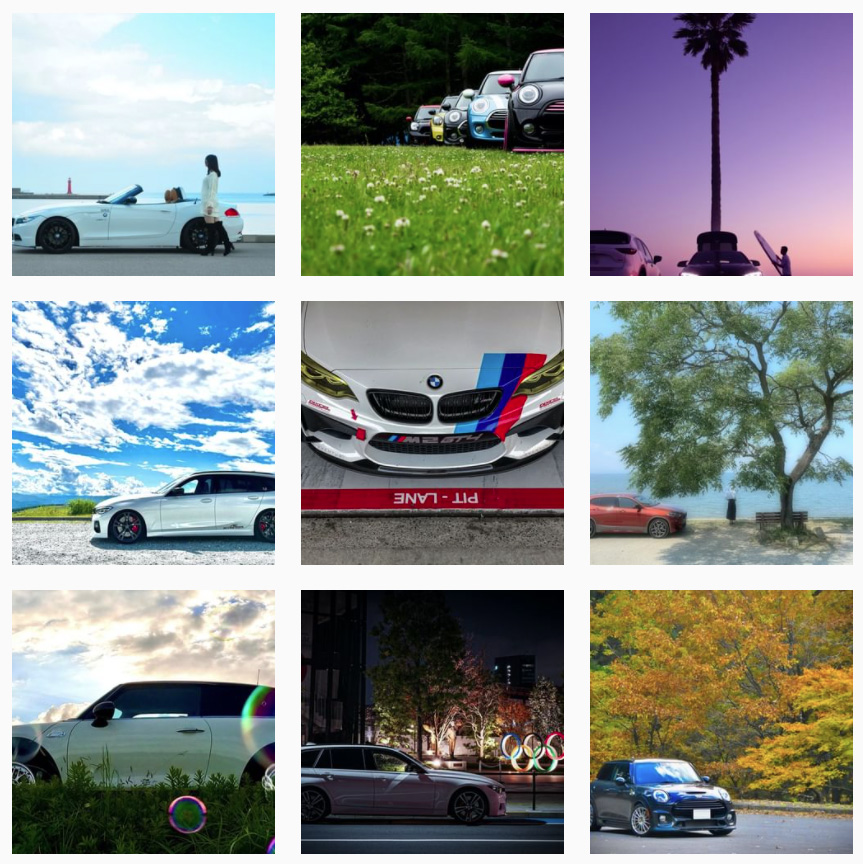Open the white convertible with woman photo
This screenshot has width=863, height=864.
point(143,144)
